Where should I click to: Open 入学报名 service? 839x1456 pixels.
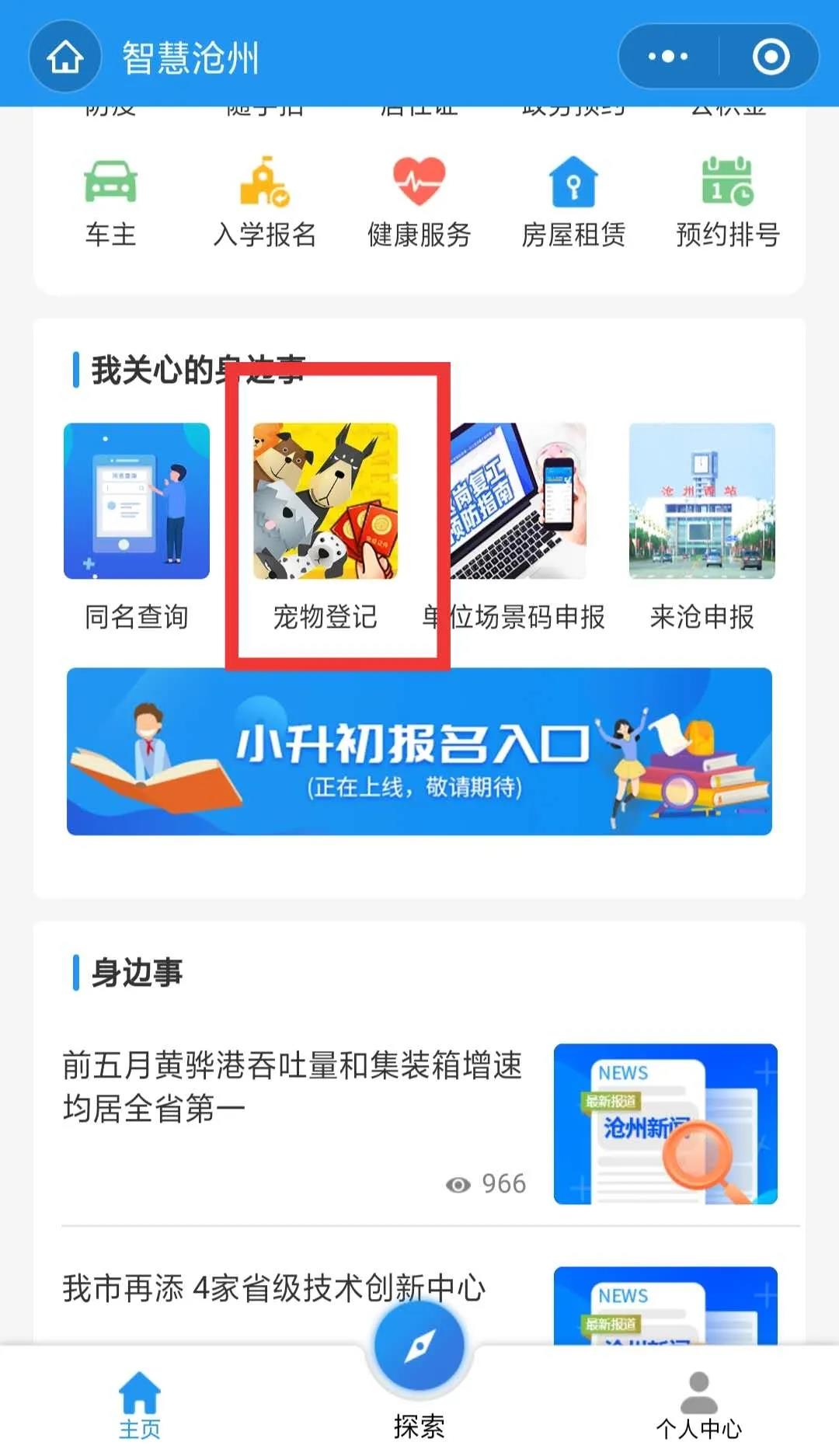[264, 202]
